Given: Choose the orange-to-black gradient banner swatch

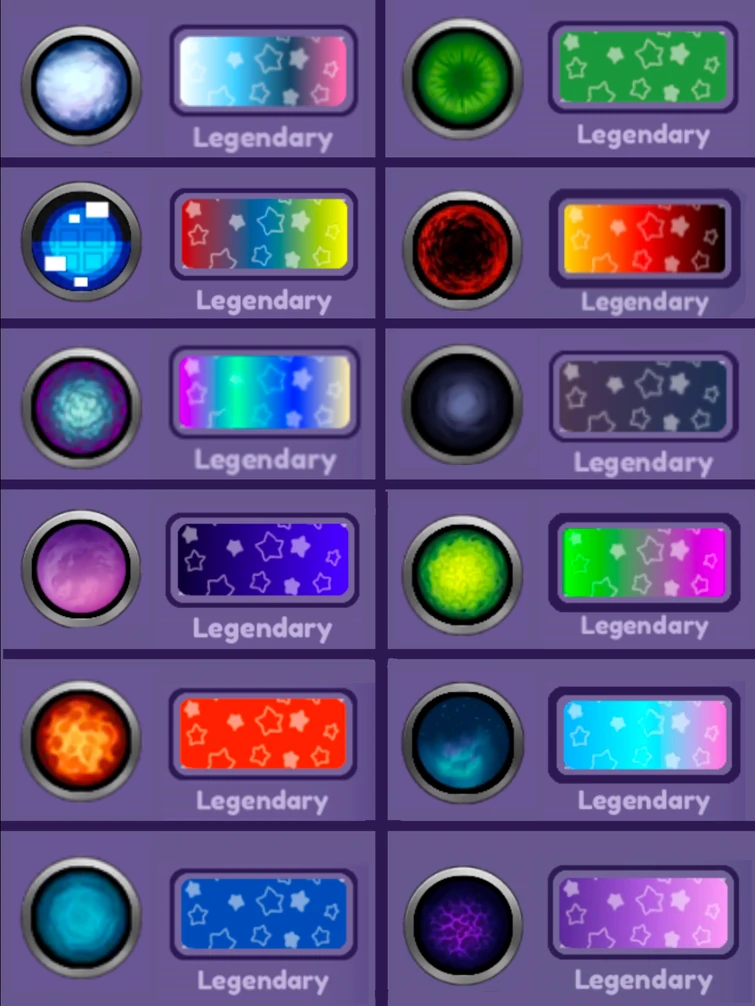Looking at the screenshot, I should [x=643, y=237].
